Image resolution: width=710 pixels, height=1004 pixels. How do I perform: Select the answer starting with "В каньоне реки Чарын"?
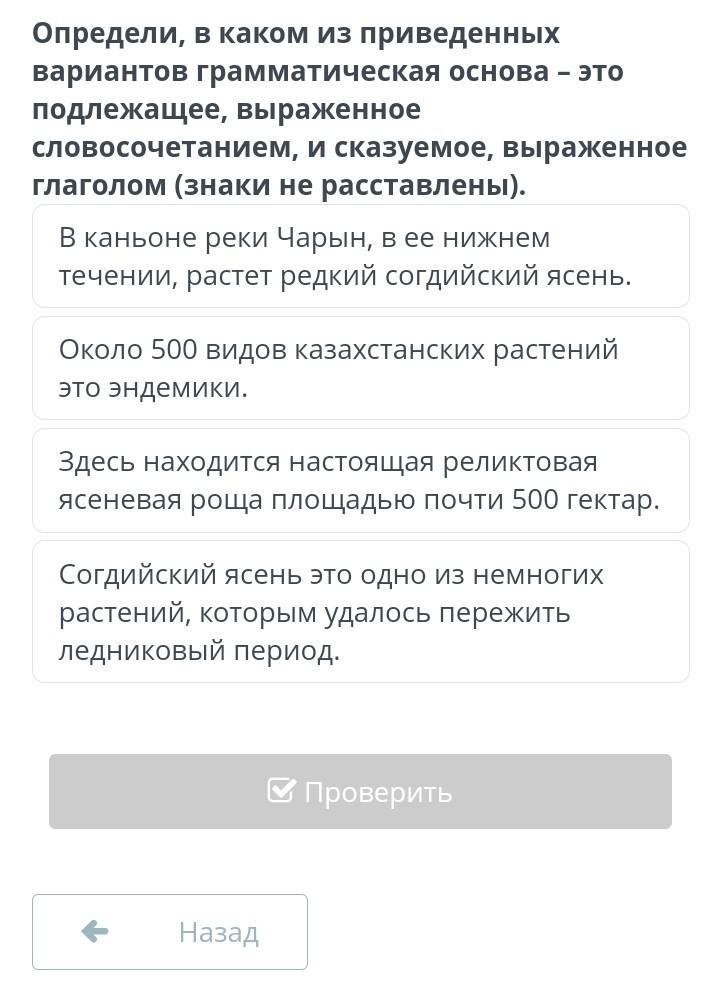(360, 256)
